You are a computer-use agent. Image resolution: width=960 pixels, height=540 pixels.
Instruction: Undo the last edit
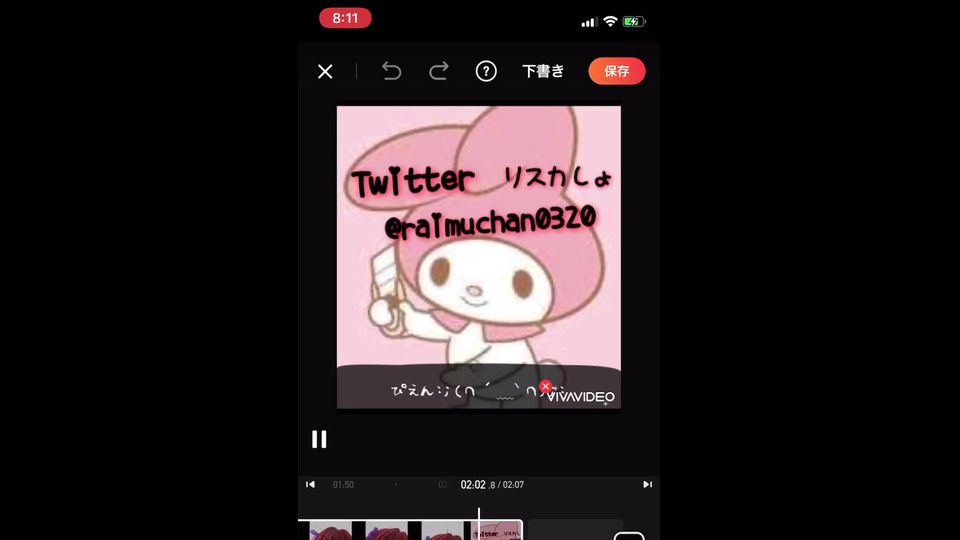pyautogui.click(x=392, y=71)
